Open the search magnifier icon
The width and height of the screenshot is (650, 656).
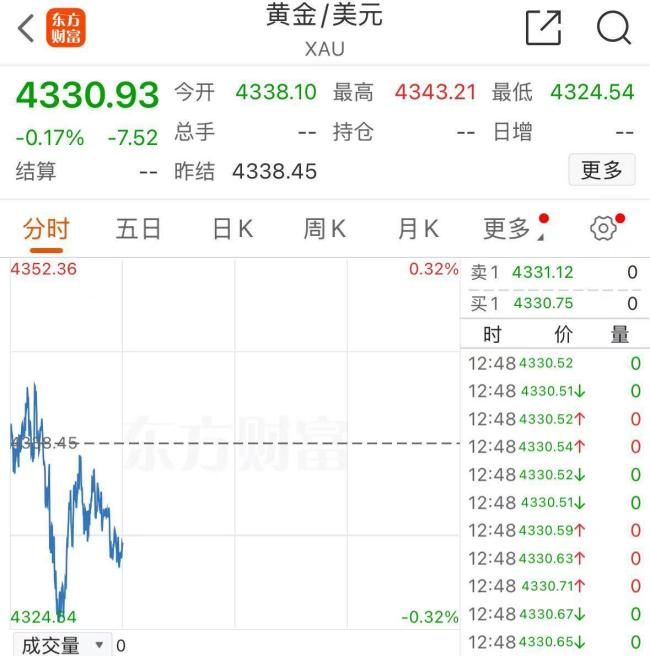[614, 28]
